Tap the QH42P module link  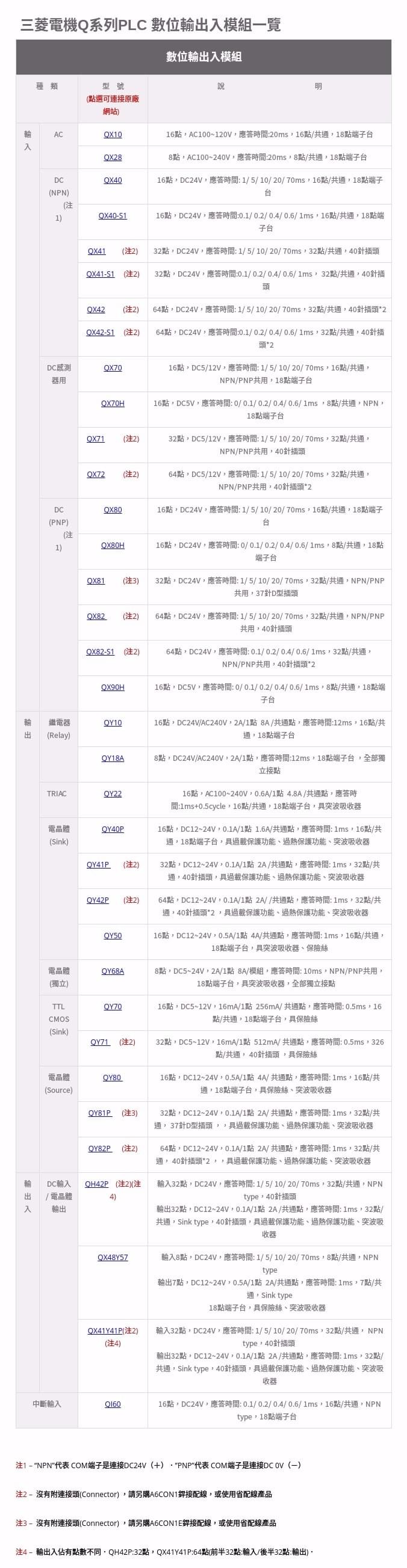pyautogui.click(x=96, y=1184)
